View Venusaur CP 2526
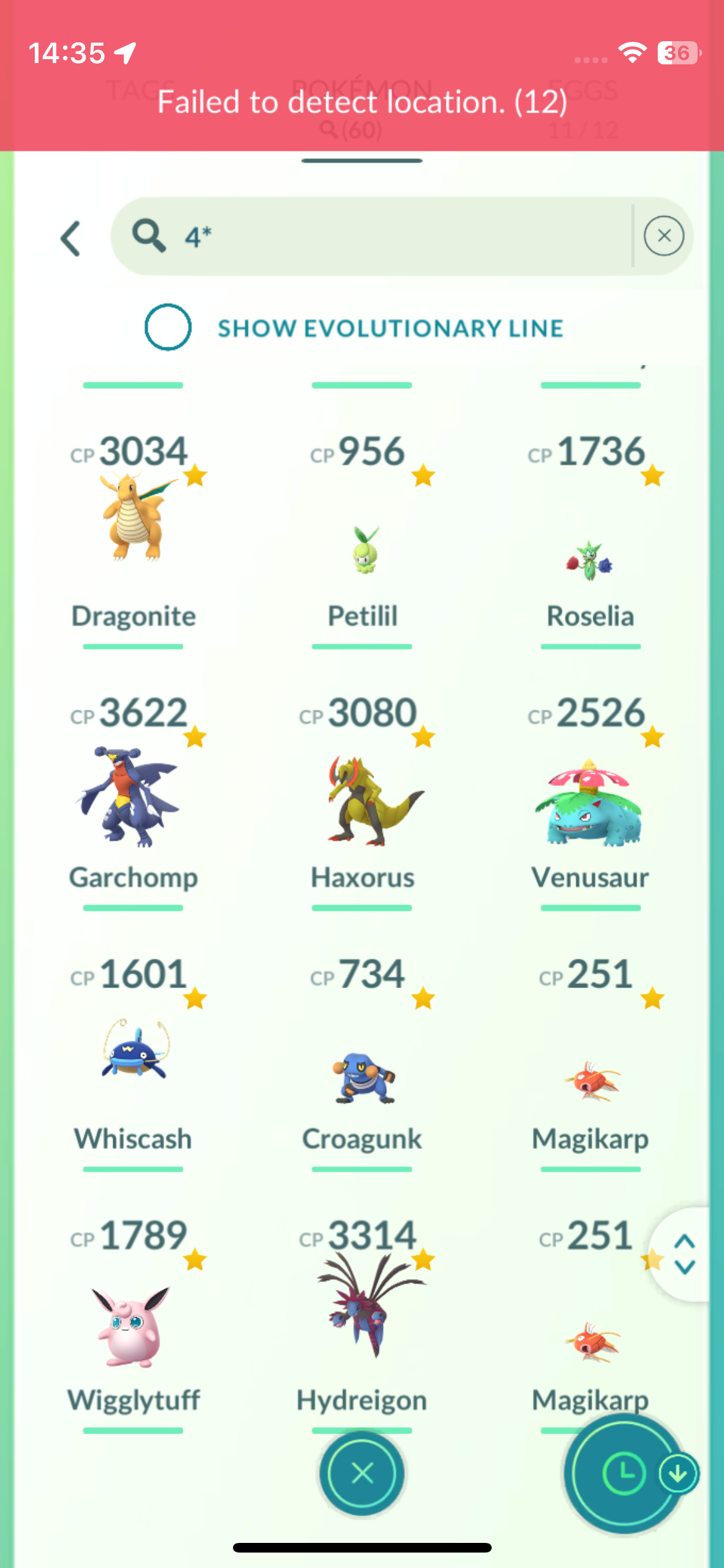The width and height of the screenshot is (724, 1568). [x=590, y=801]
